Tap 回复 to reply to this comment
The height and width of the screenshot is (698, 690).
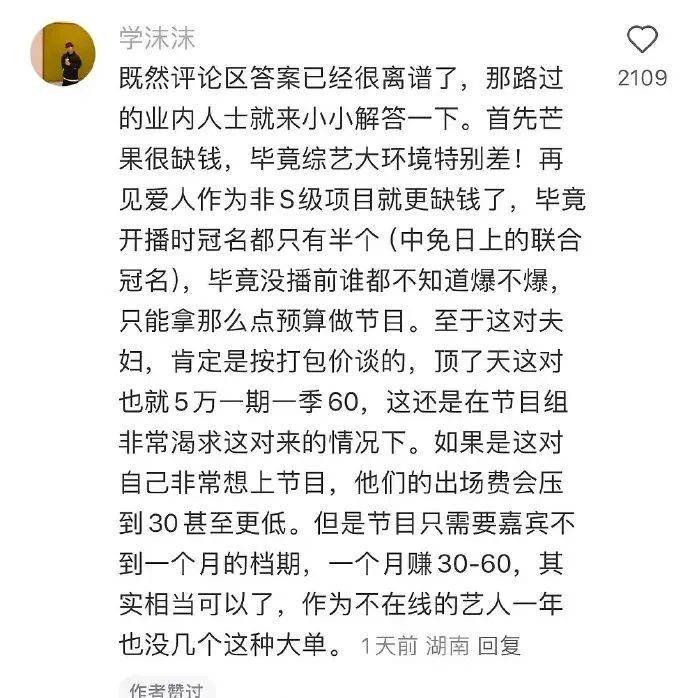click(x=499, y=646)
